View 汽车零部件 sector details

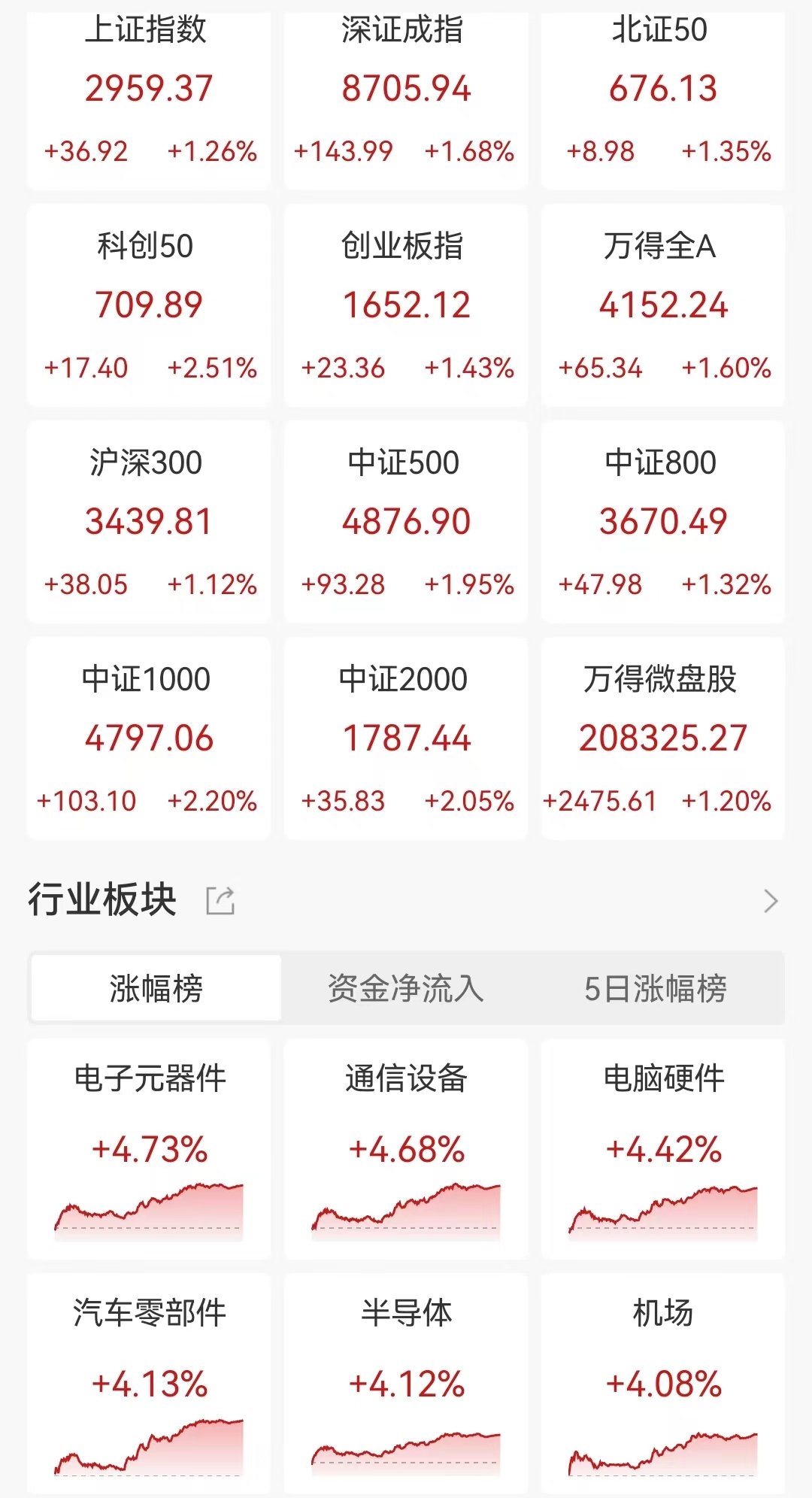pyautogui.click(x=149, y=1384)
